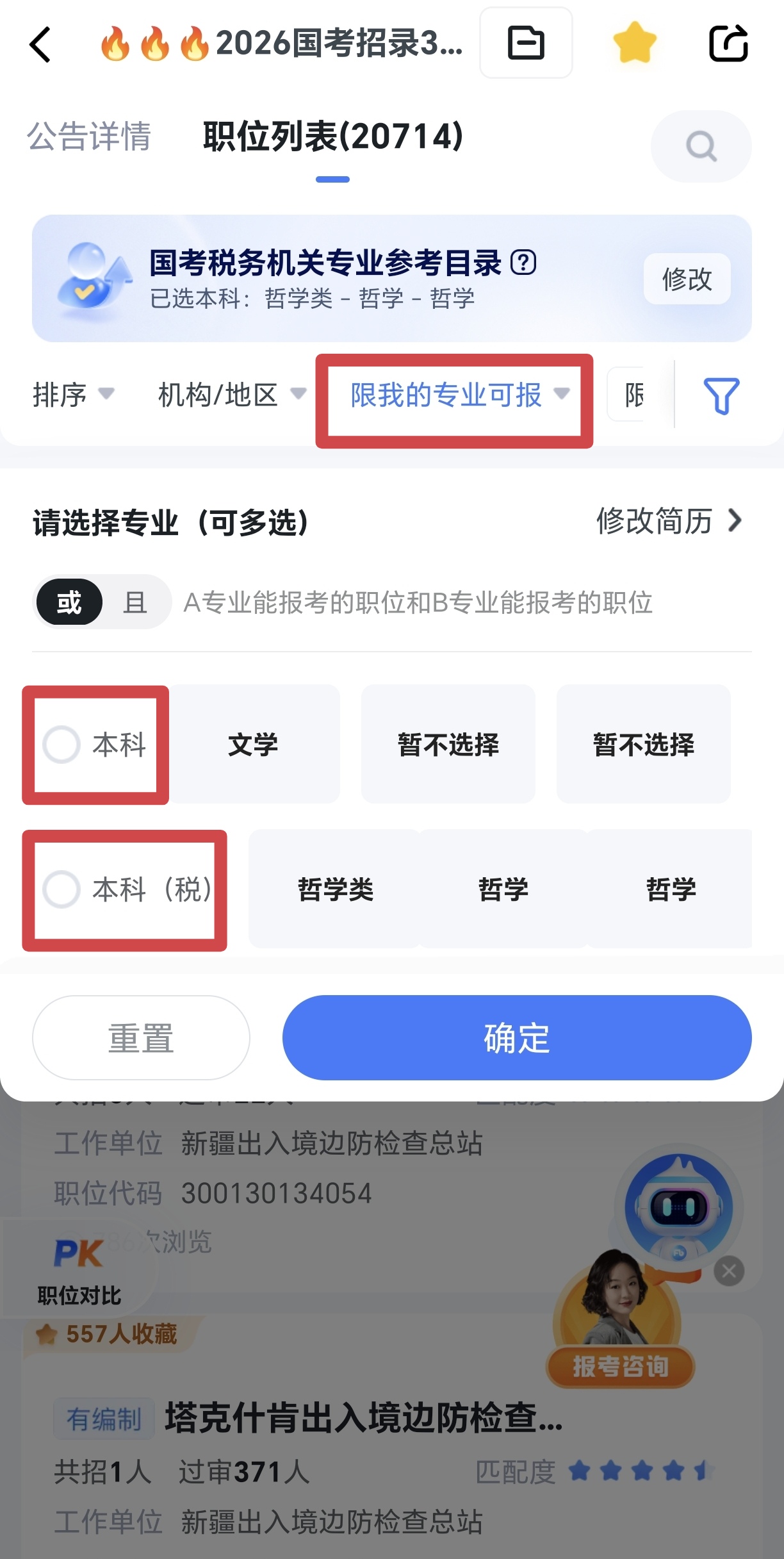Expand the 机构/地区 dropdown
This screenshot has width=784, height=1559.
(x=232, y=394)
